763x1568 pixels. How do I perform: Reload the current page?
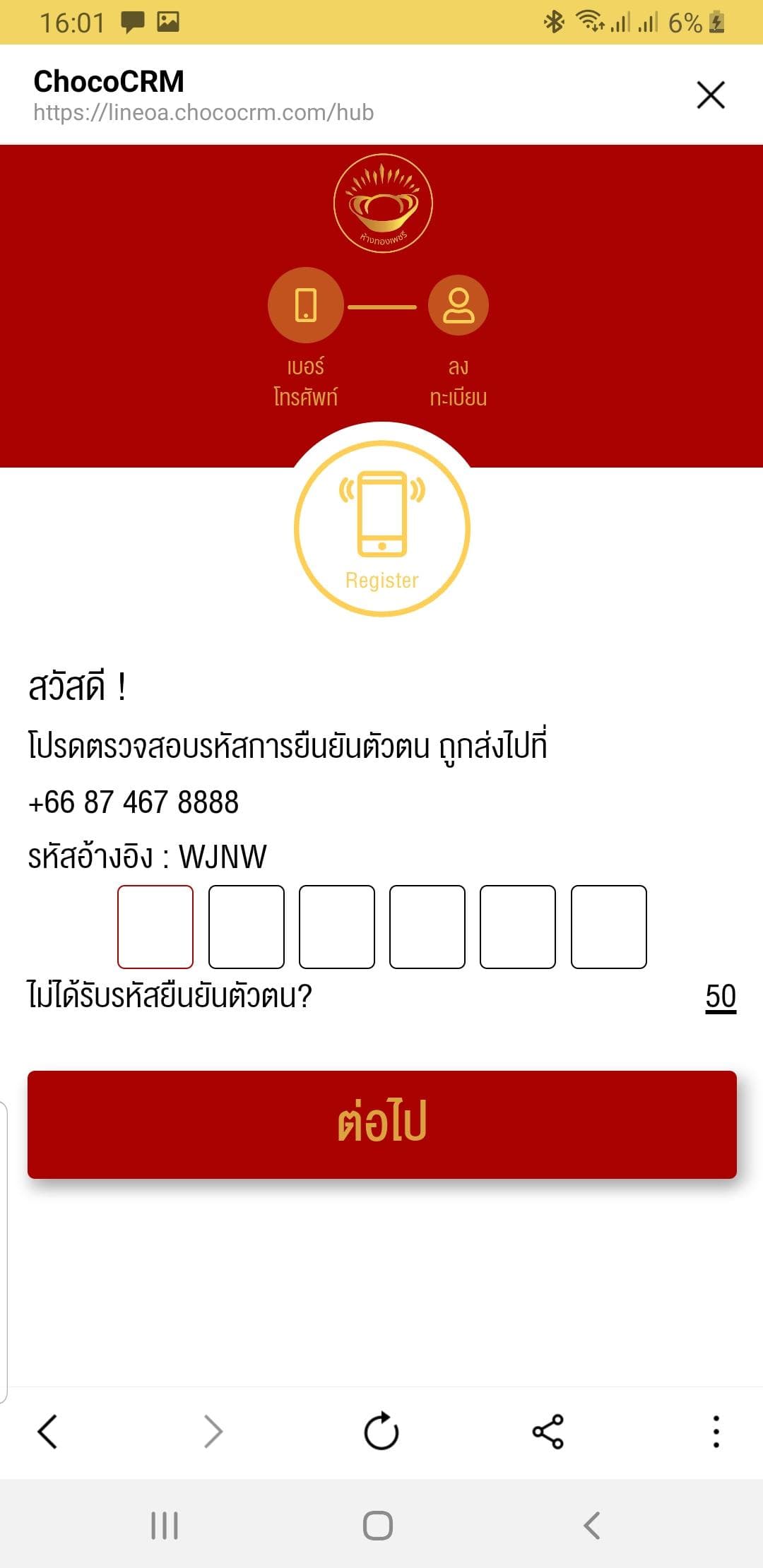tap(381, 1432)
